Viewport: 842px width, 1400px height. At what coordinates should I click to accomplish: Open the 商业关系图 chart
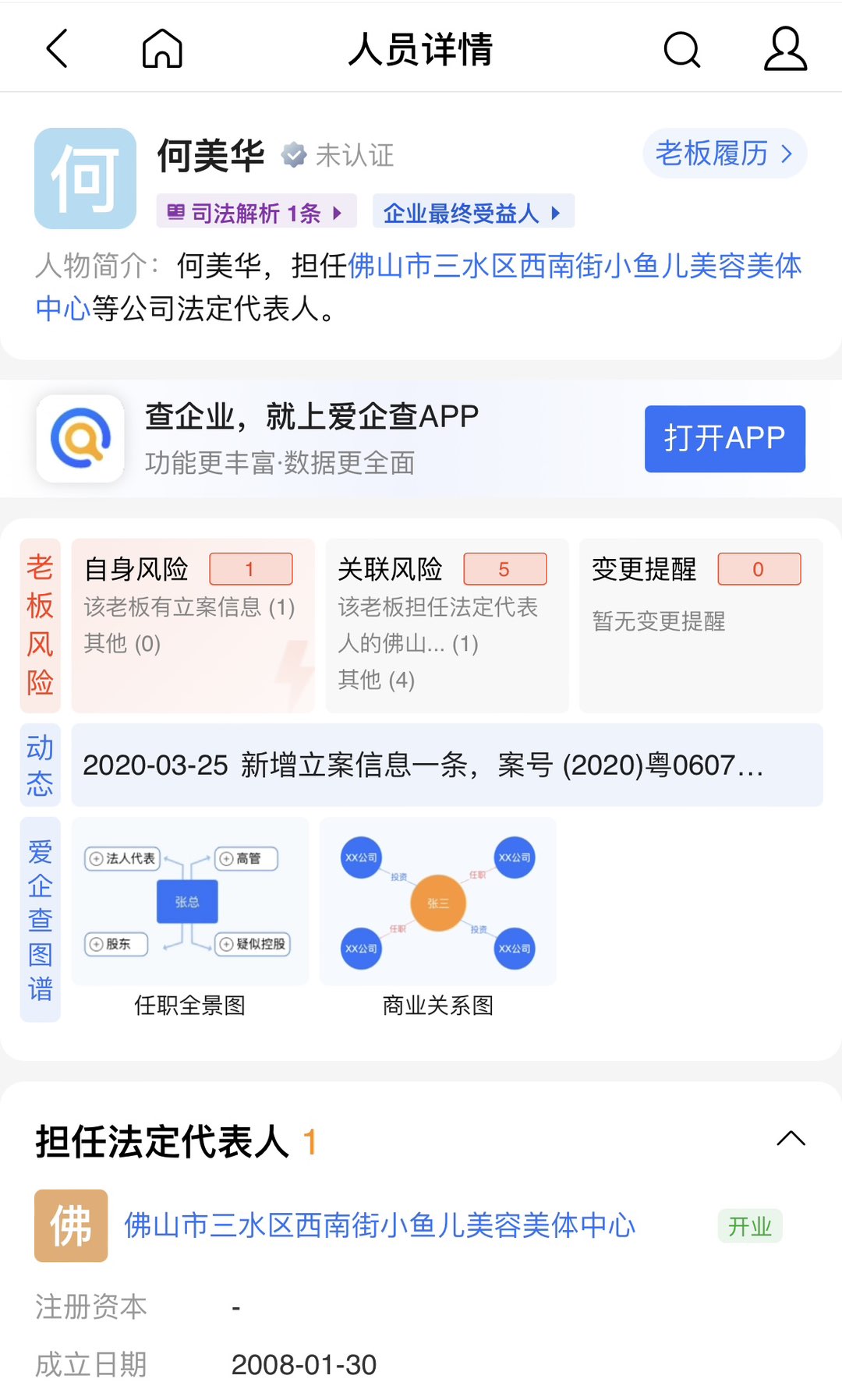point(437,917)
